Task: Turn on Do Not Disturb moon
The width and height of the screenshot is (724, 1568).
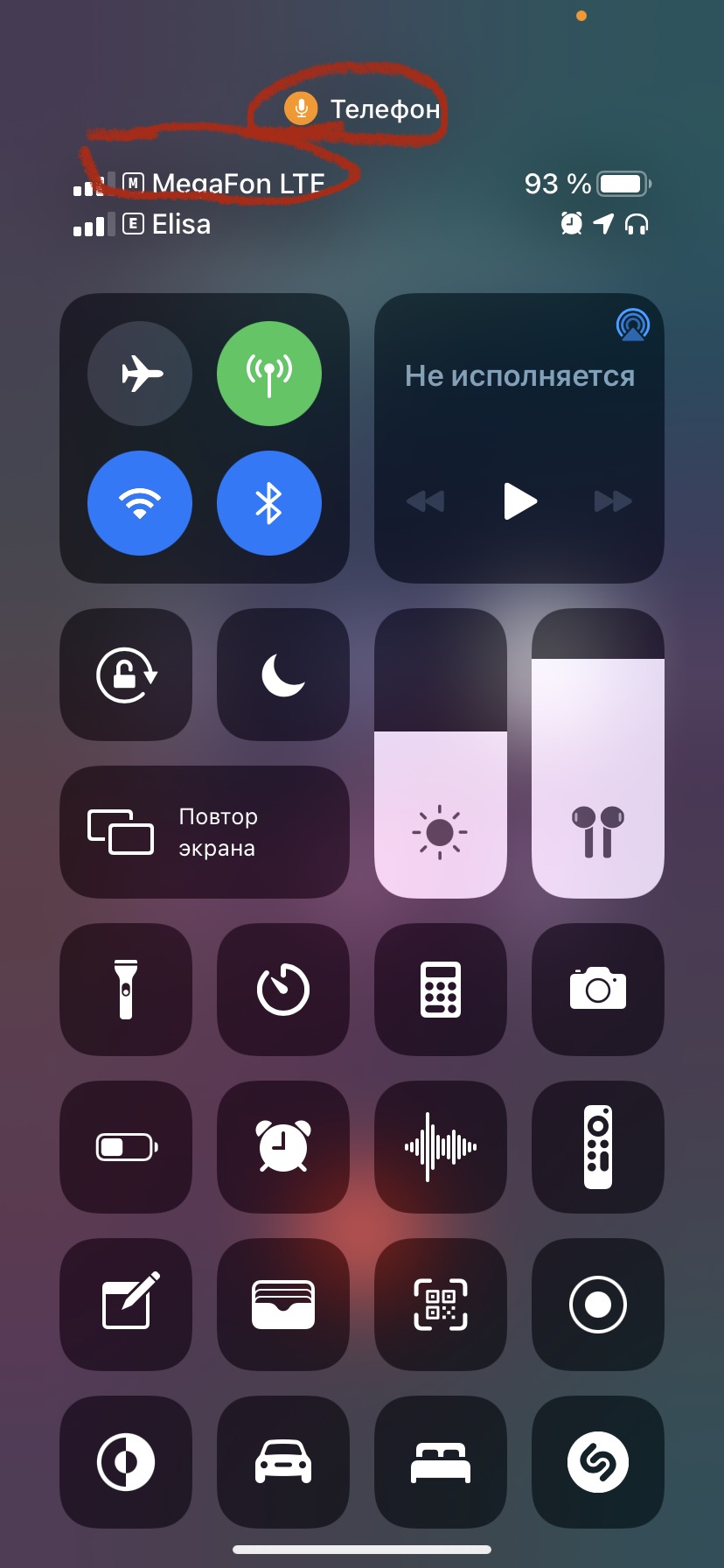Action: [283, 675]
